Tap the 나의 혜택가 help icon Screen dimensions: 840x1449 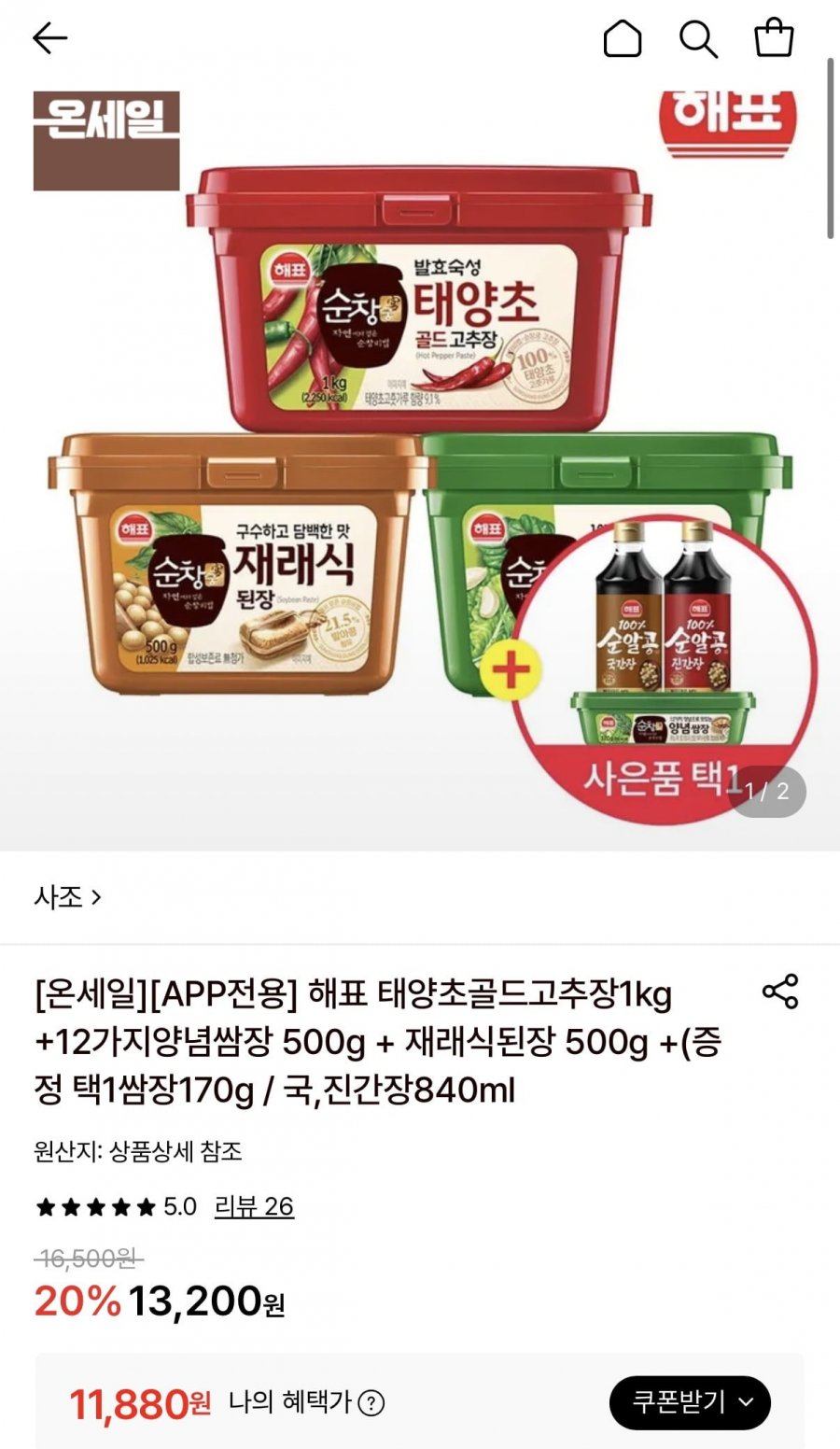coord(371,1402)
